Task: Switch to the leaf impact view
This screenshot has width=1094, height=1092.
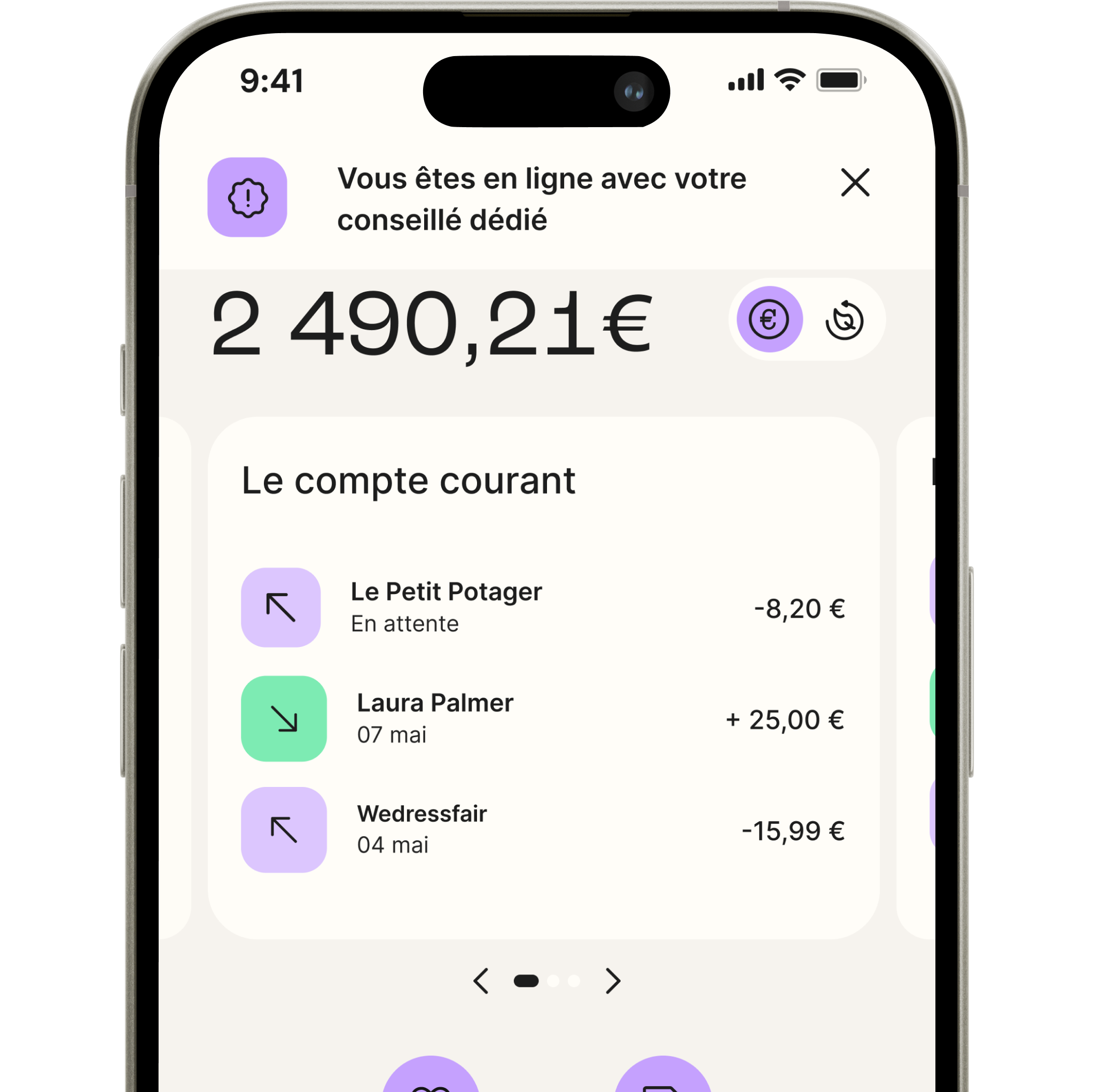Action: (843, 321)
